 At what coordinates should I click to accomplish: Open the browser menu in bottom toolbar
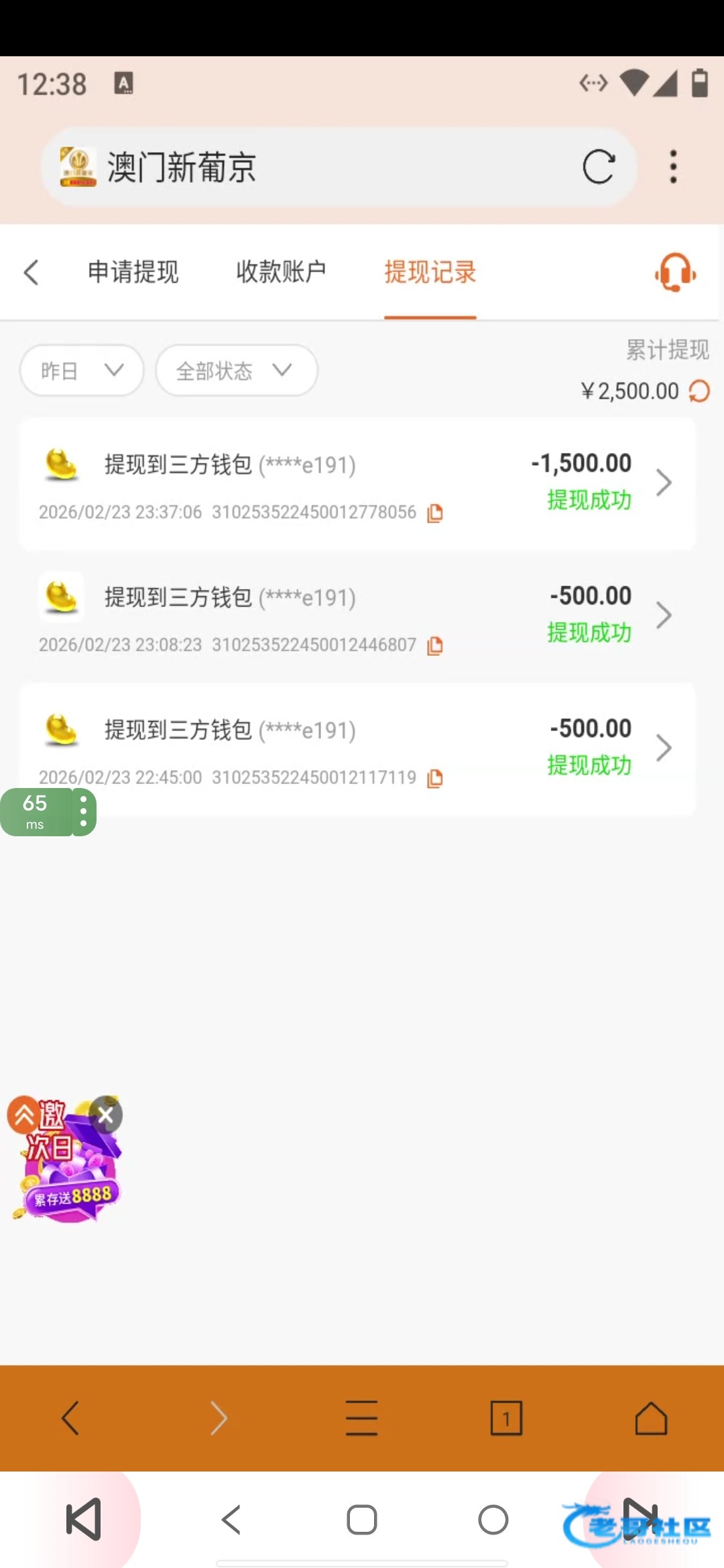pyautogui.click(x=361, y=1418)
